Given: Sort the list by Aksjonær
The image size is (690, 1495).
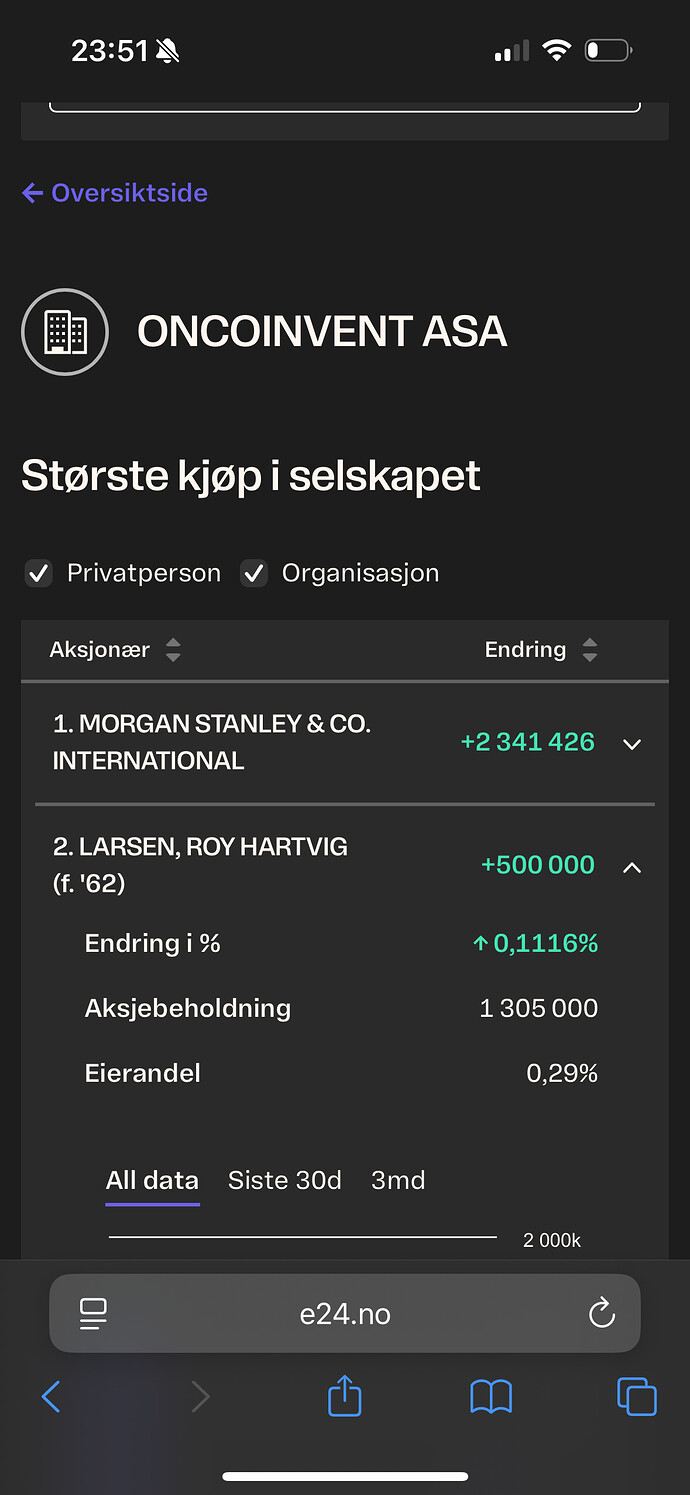Looking at the screenshot, I should coord(173,650).
